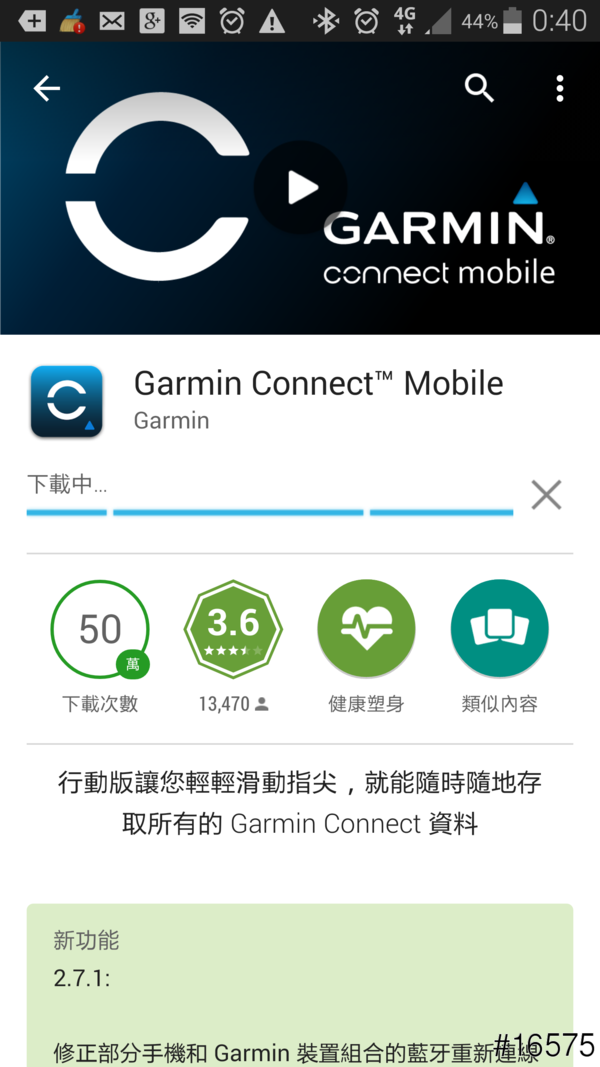Go back using the top arrow
The width and height of the screenshot is (600, 1067).
46,89
